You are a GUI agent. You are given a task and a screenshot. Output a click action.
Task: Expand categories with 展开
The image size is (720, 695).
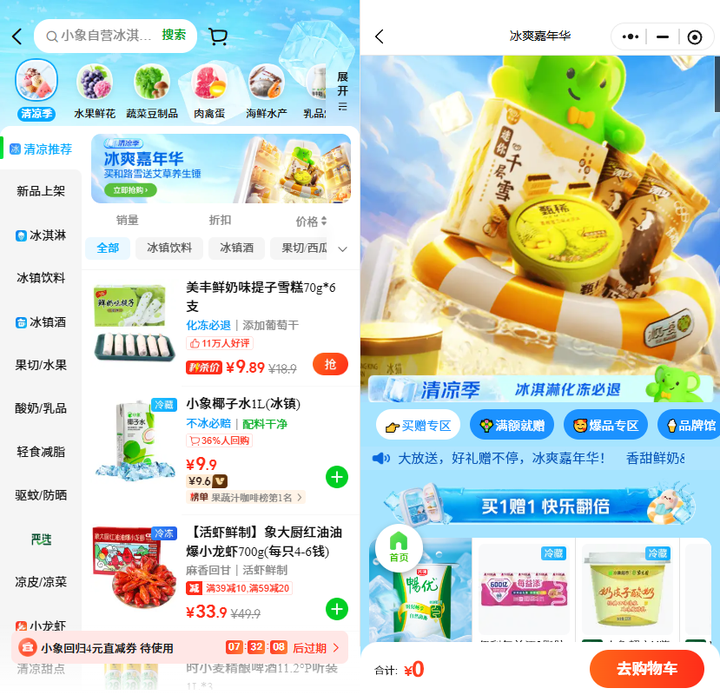pyautogui.click(x=342, y=90)
